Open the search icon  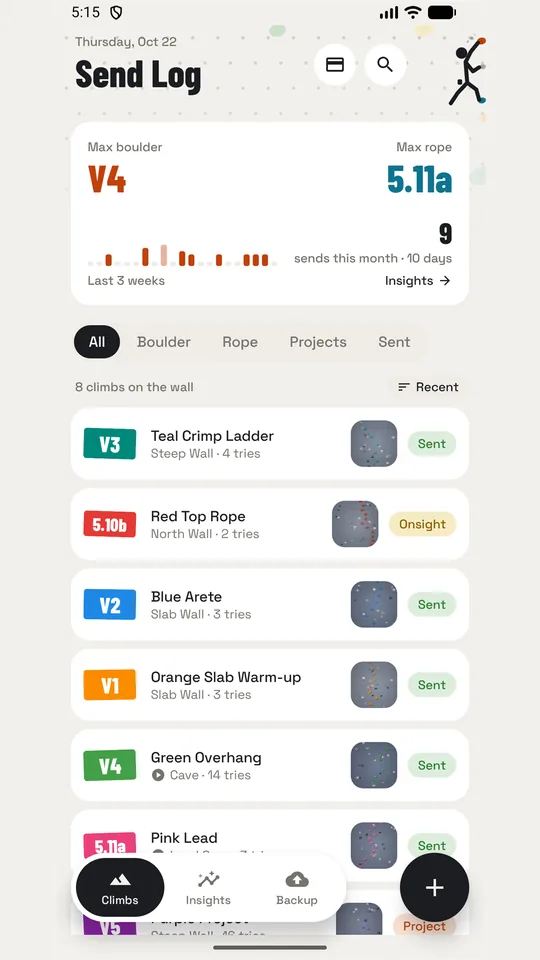tap(385, 64)
